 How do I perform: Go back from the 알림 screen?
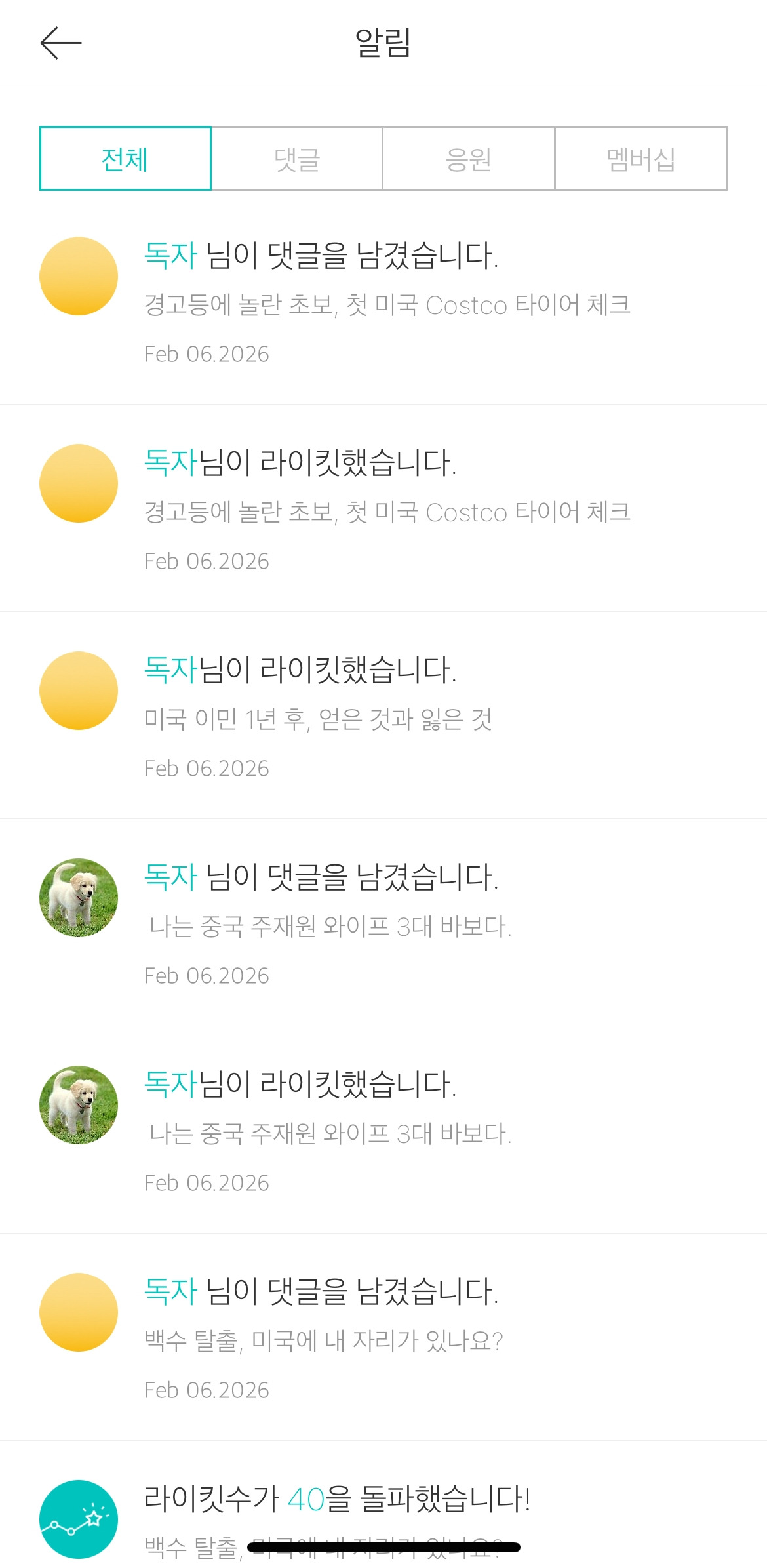tap(60, 43)
